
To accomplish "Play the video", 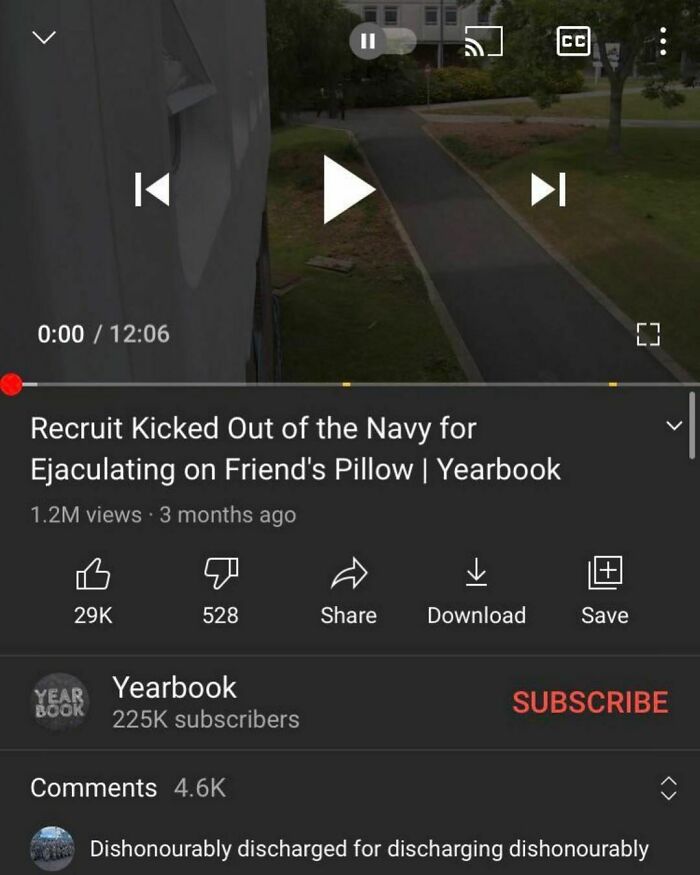I will 349,190.
